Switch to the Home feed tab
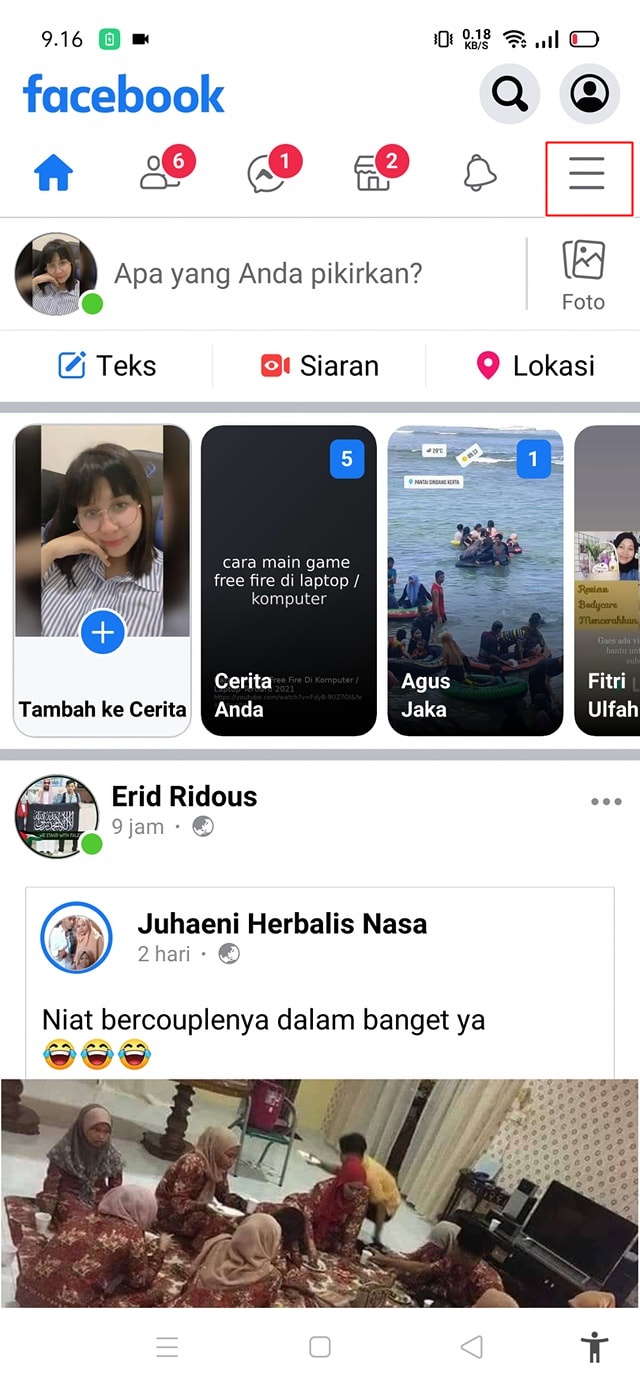Viewport: 640px width, 1386px height. tap(54, 174)
